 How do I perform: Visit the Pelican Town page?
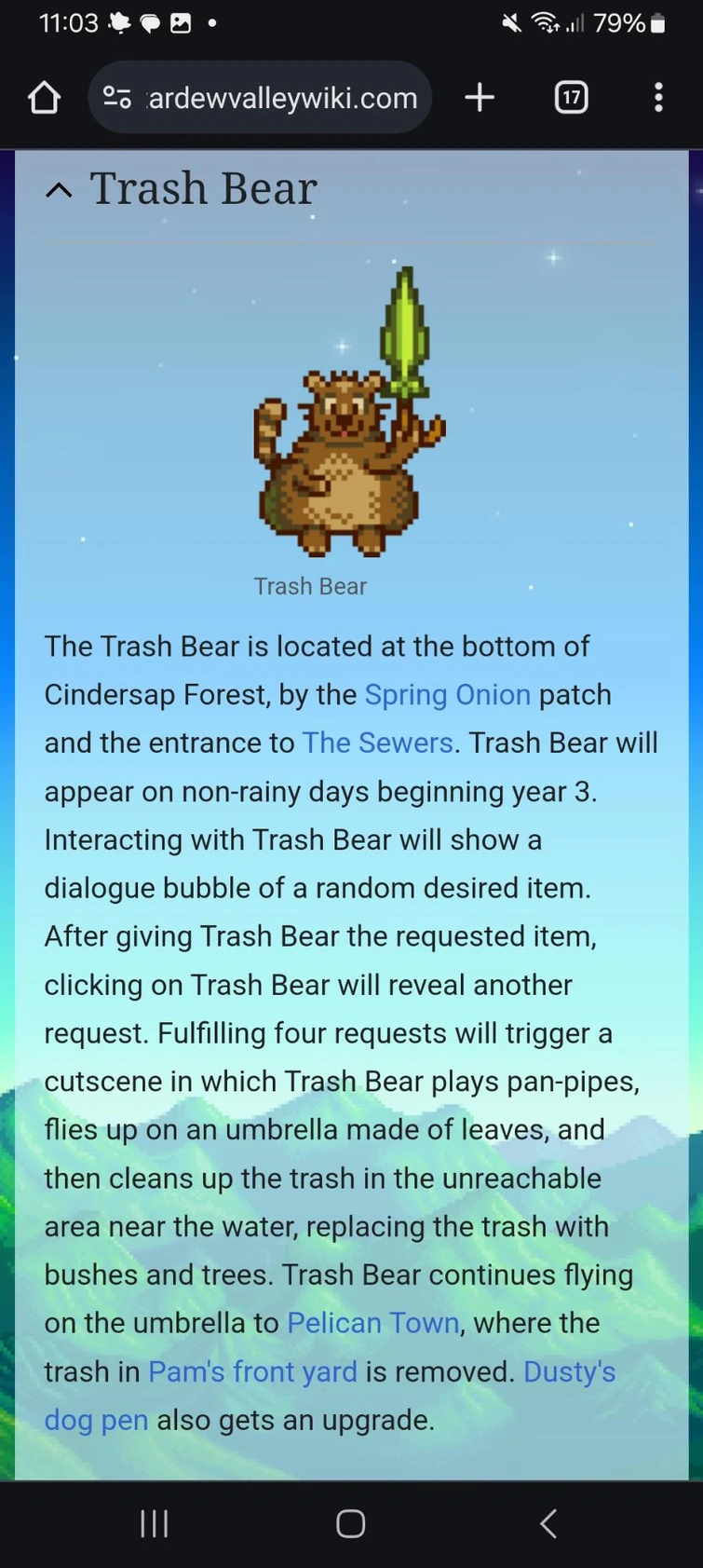[x=372, y=1323]
